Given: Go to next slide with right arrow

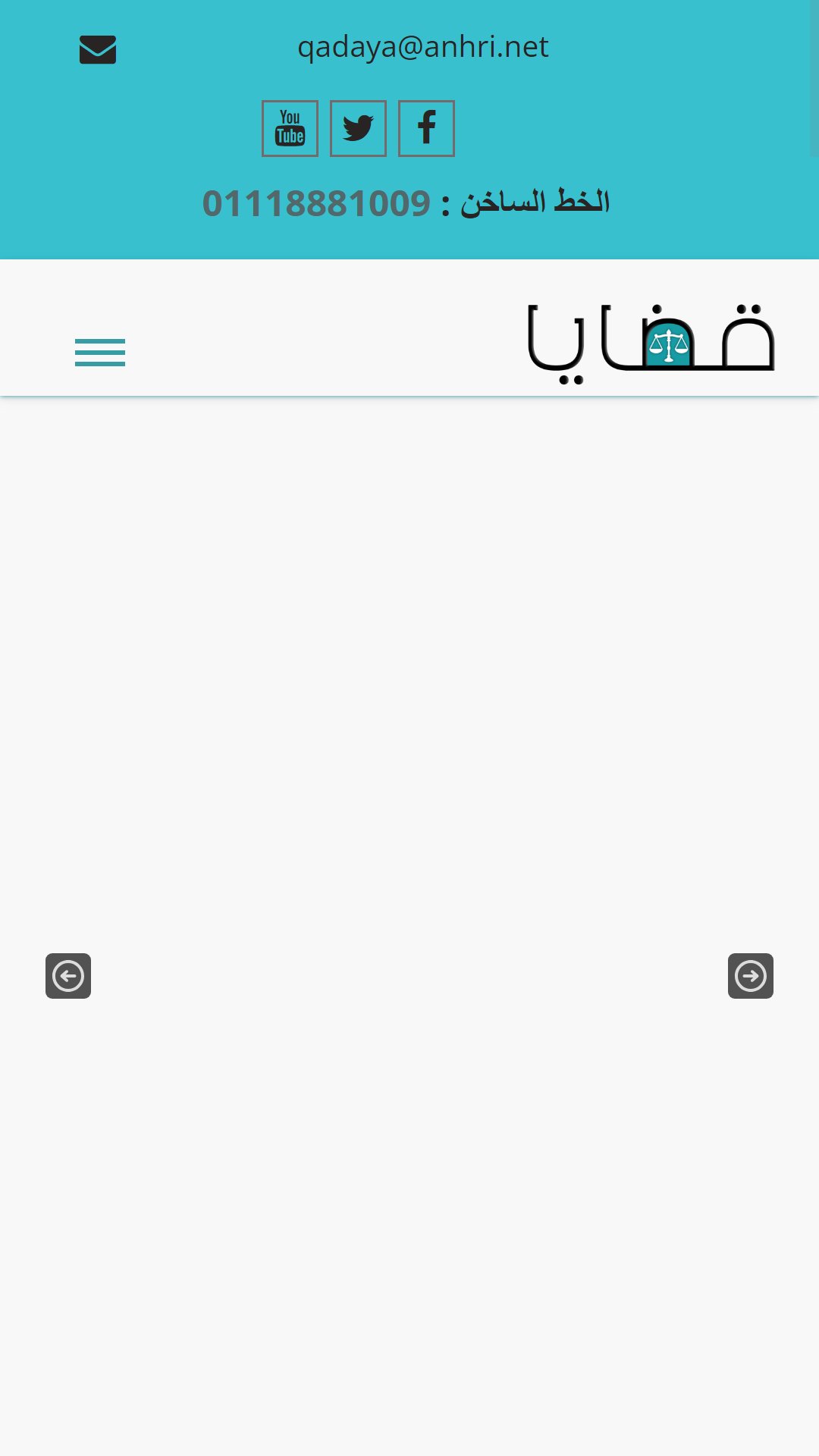Looking at the screenshot, I should pyautogui.click(x=751, y=976).
